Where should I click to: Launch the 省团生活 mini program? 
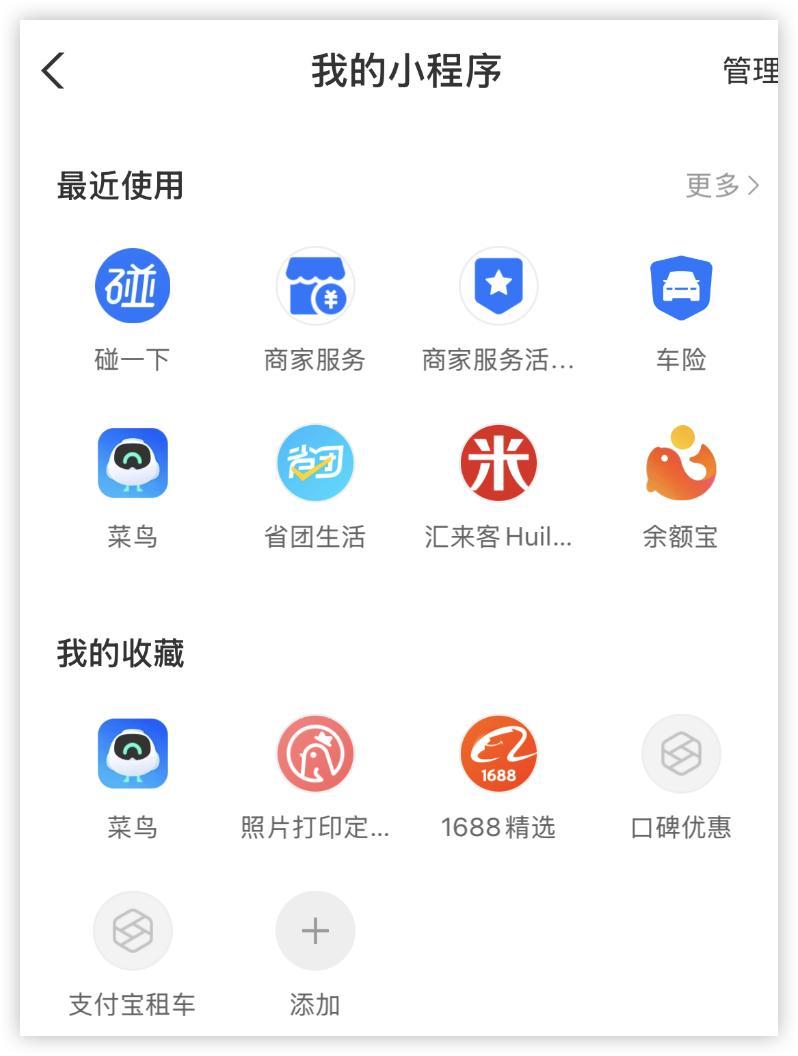click(x=315, y=464)
